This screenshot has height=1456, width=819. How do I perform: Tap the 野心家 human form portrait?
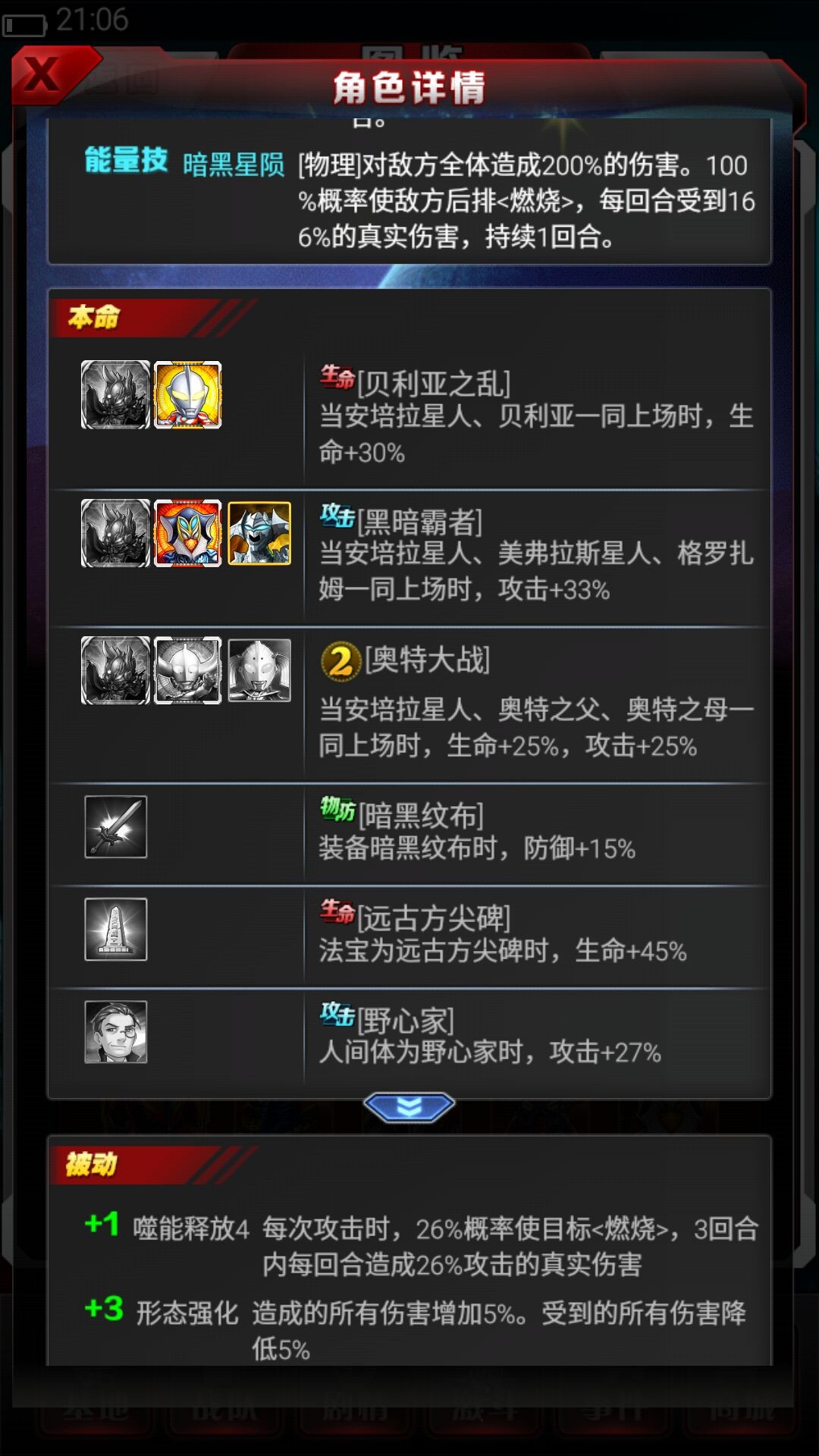pos(115,1031)
